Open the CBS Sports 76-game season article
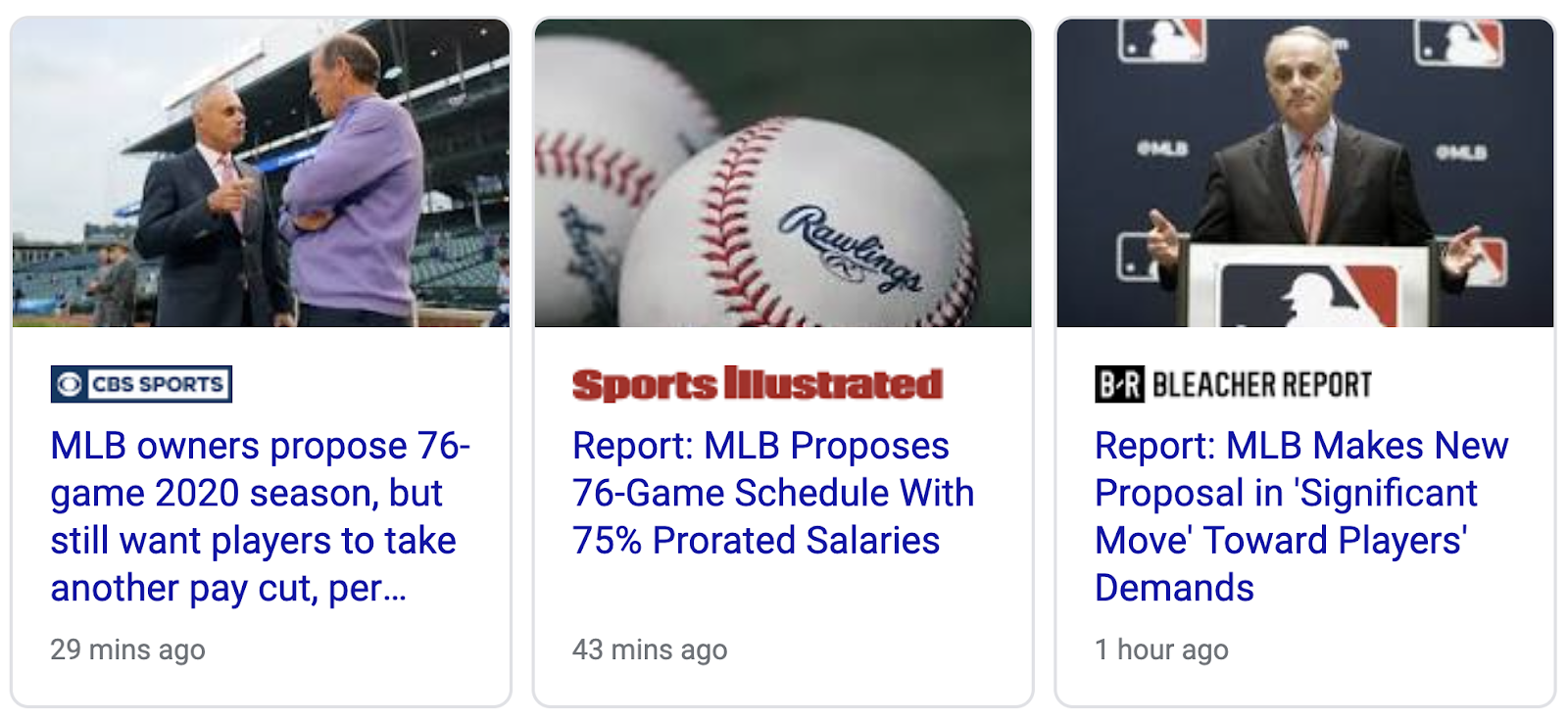This screenshot has height=721, width=1568. (260, 516)
